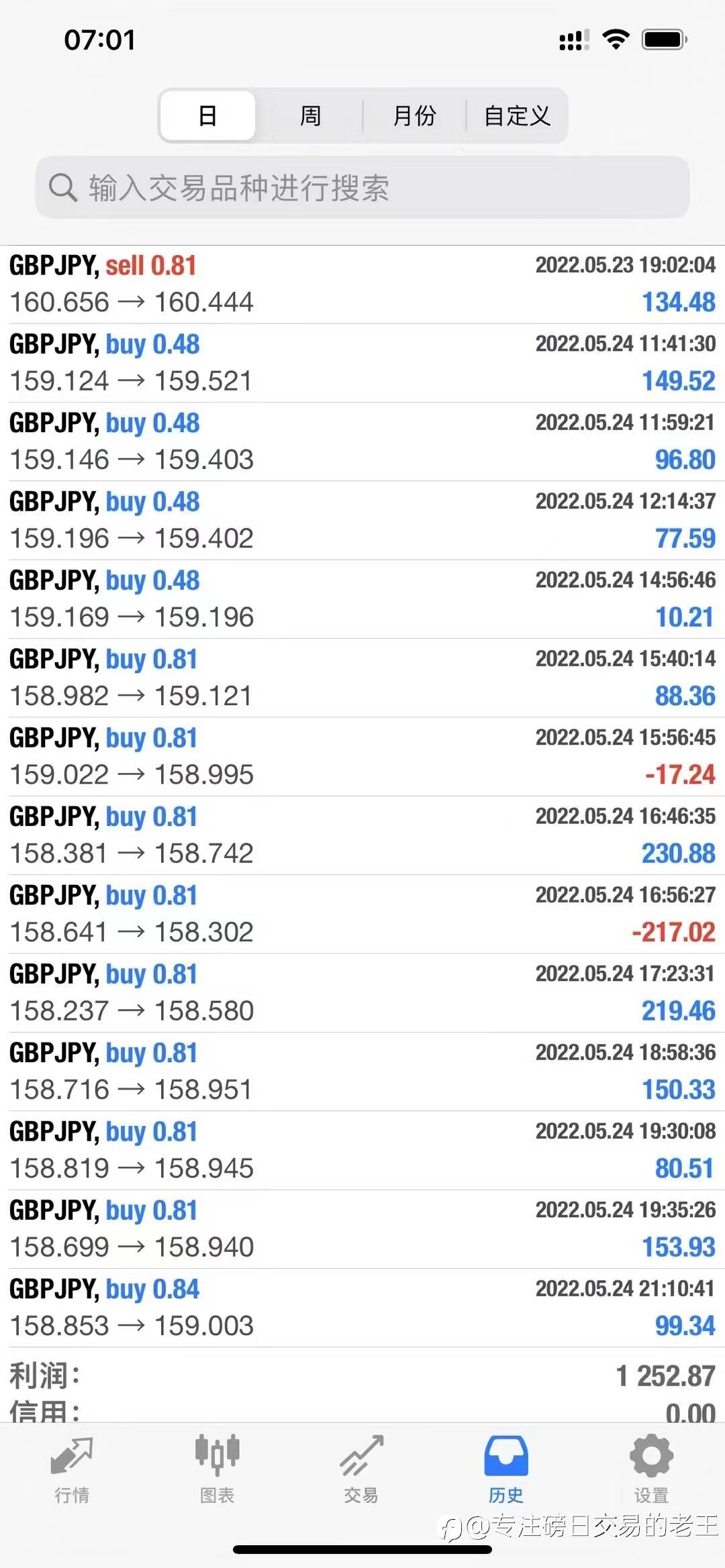
Task: Open the losing trade with -217.02
Action: [362, 914]
